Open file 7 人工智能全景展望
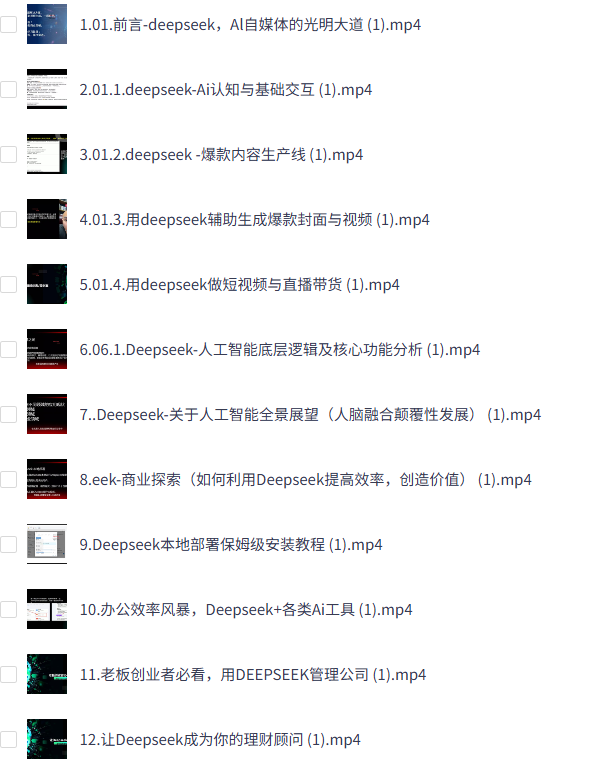 click(310, 415)
